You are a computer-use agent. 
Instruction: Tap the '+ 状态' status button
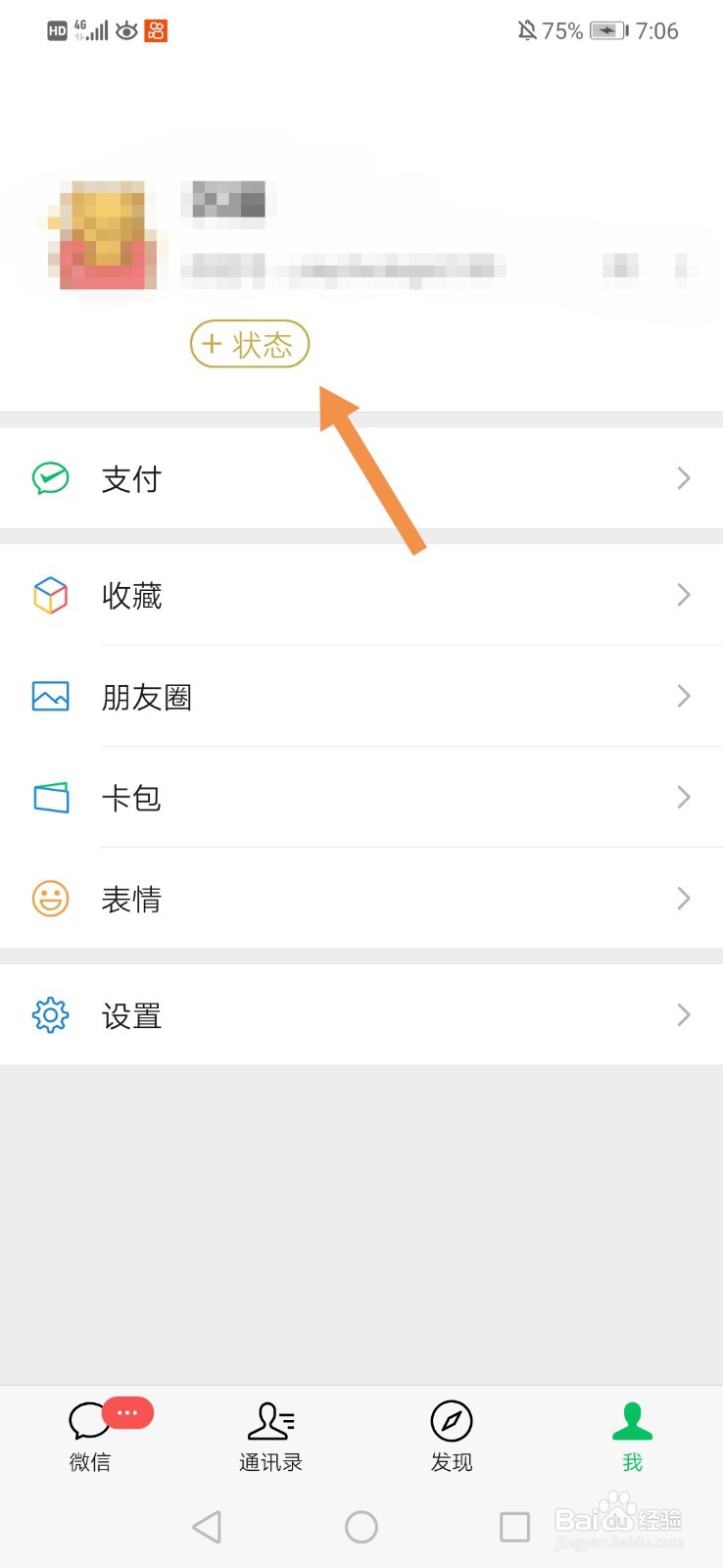coord(249,345)
